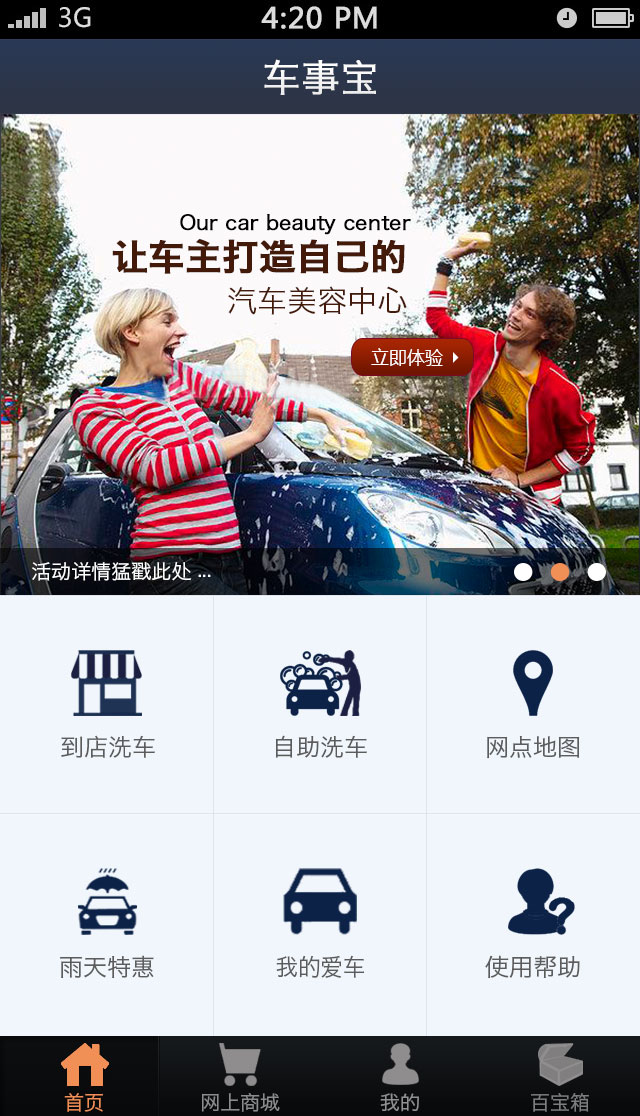Go to the 我的 tab
This screenshot has height=1116, width=640.
tap(400, 1077)
